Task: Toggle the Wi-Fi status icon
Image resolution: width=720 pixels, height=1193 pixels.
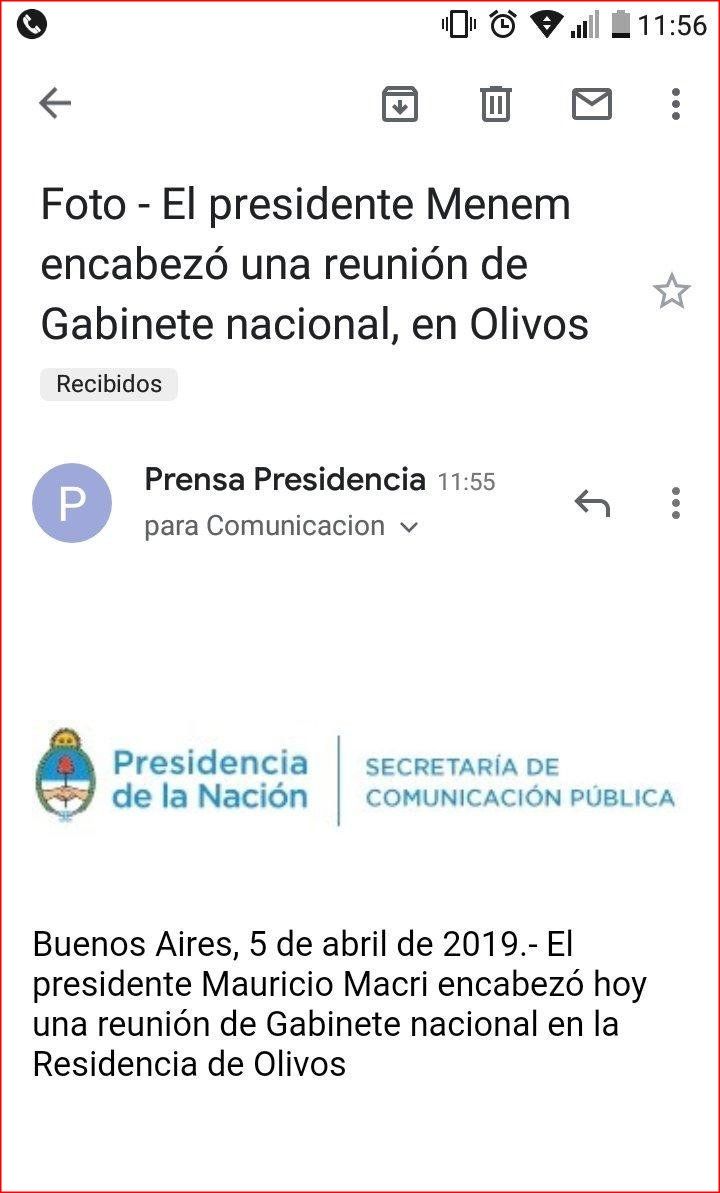Action: coord(546,22)
